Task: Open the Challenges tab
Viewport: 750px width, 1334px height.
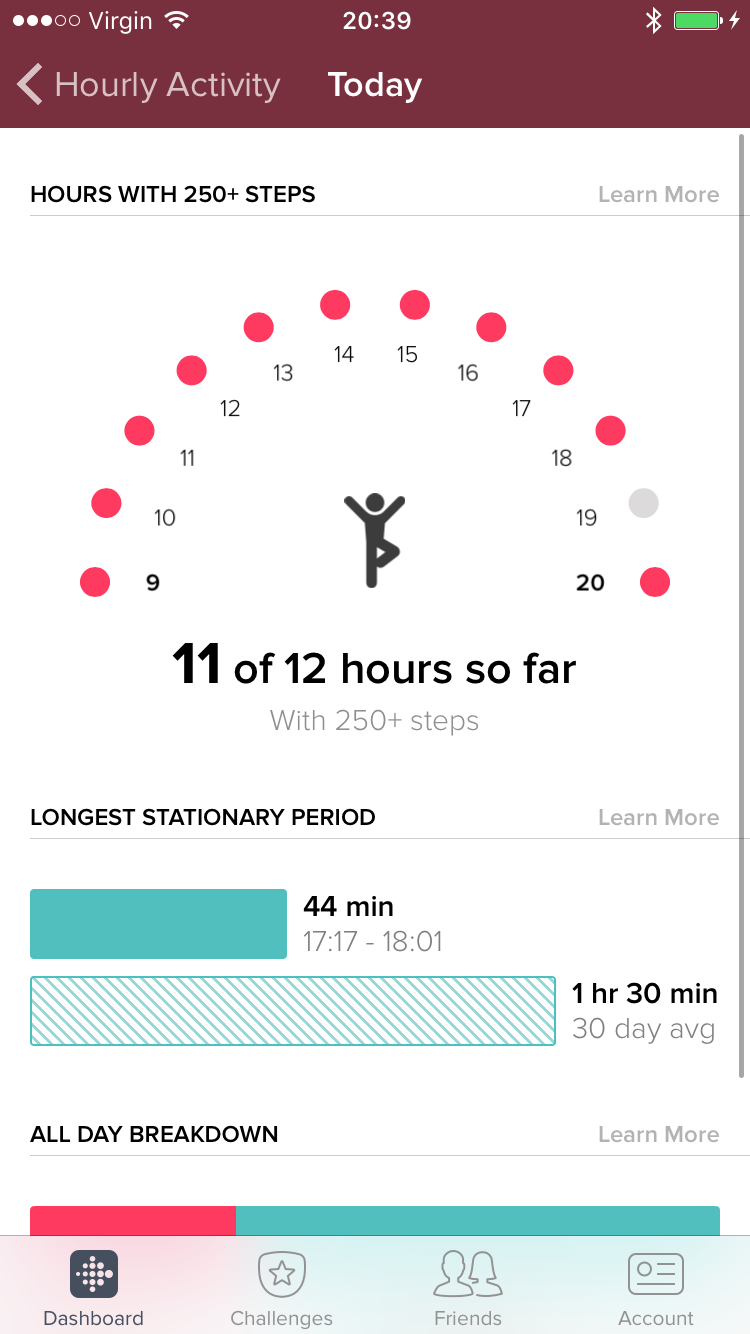Action: point(281,1289)
